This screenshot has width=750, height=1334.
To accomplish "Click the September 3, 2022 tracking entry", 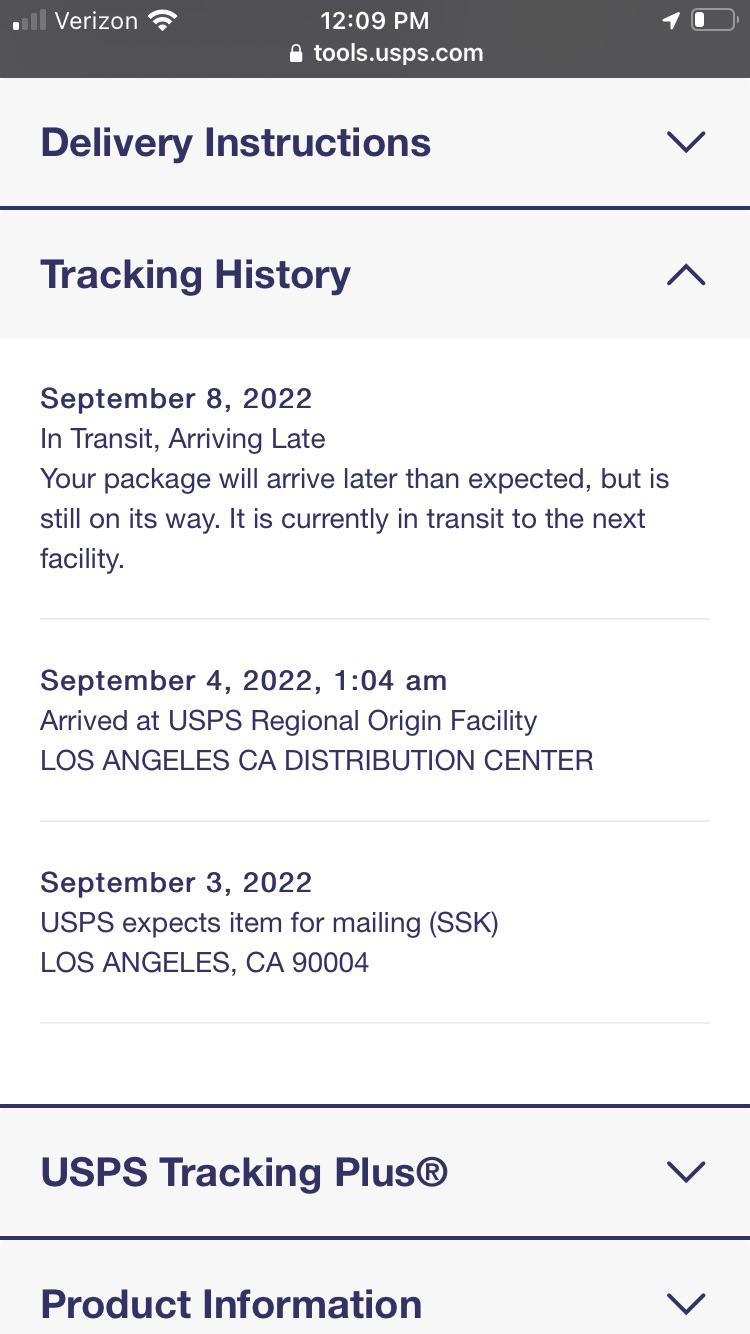I will pyautogui.click(x=176, y=882).
